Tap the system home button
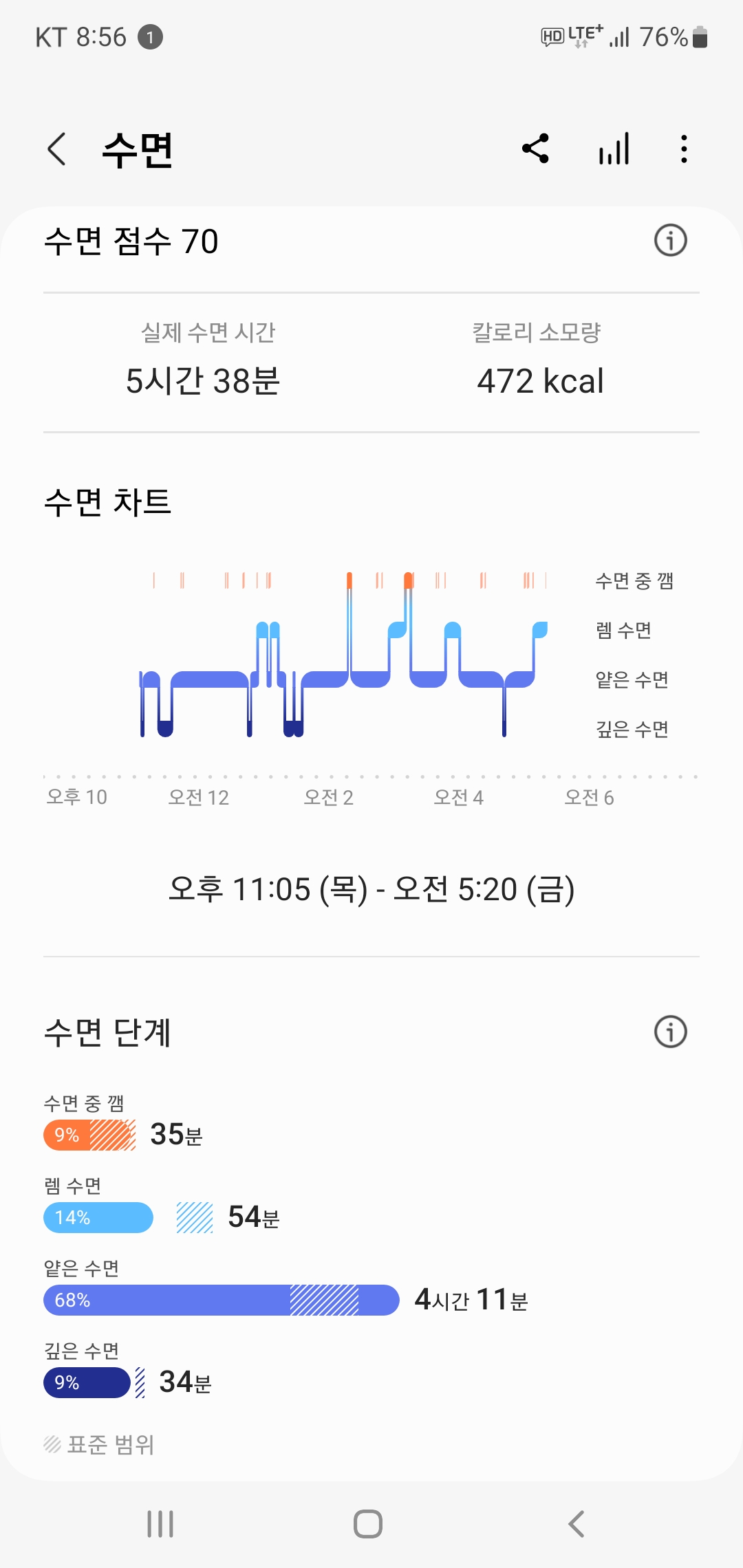Image resolution: width=743 pixels, height=1568 pixels. [x=368, y=1524]
